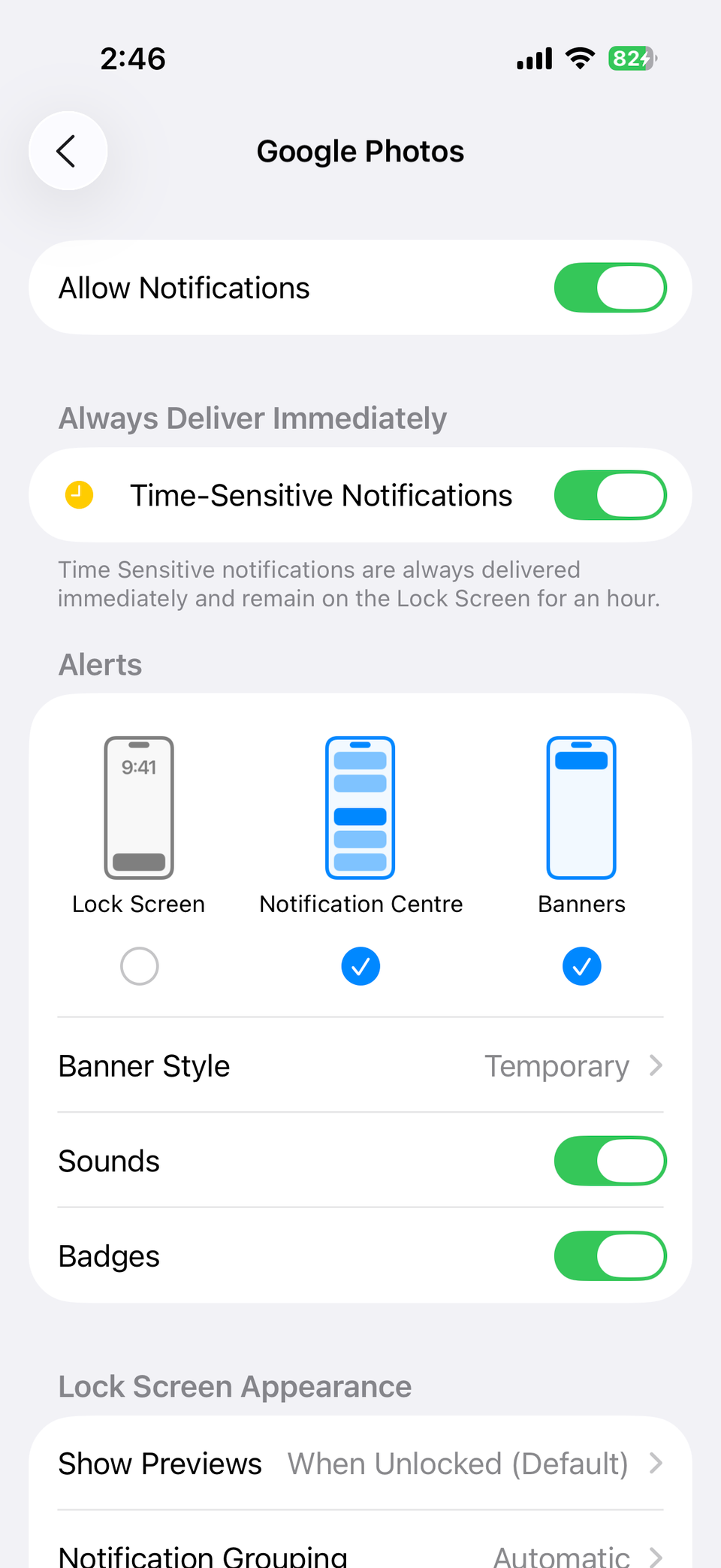Open Show Previews setting
Screen dimensions: 721x1568
pos(360,1464)
